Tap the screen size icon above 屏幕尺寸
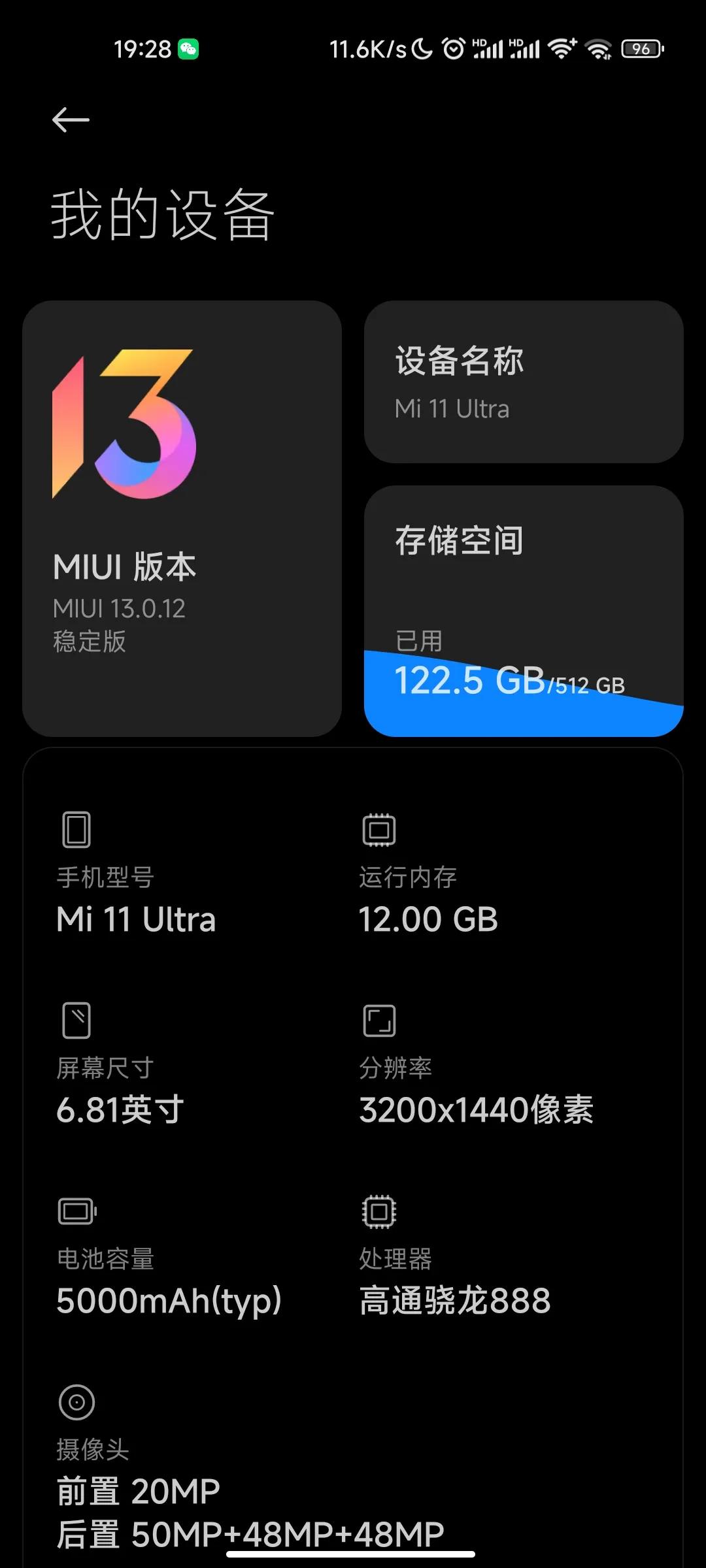 pyautogui.click(x=76, y=1021)
